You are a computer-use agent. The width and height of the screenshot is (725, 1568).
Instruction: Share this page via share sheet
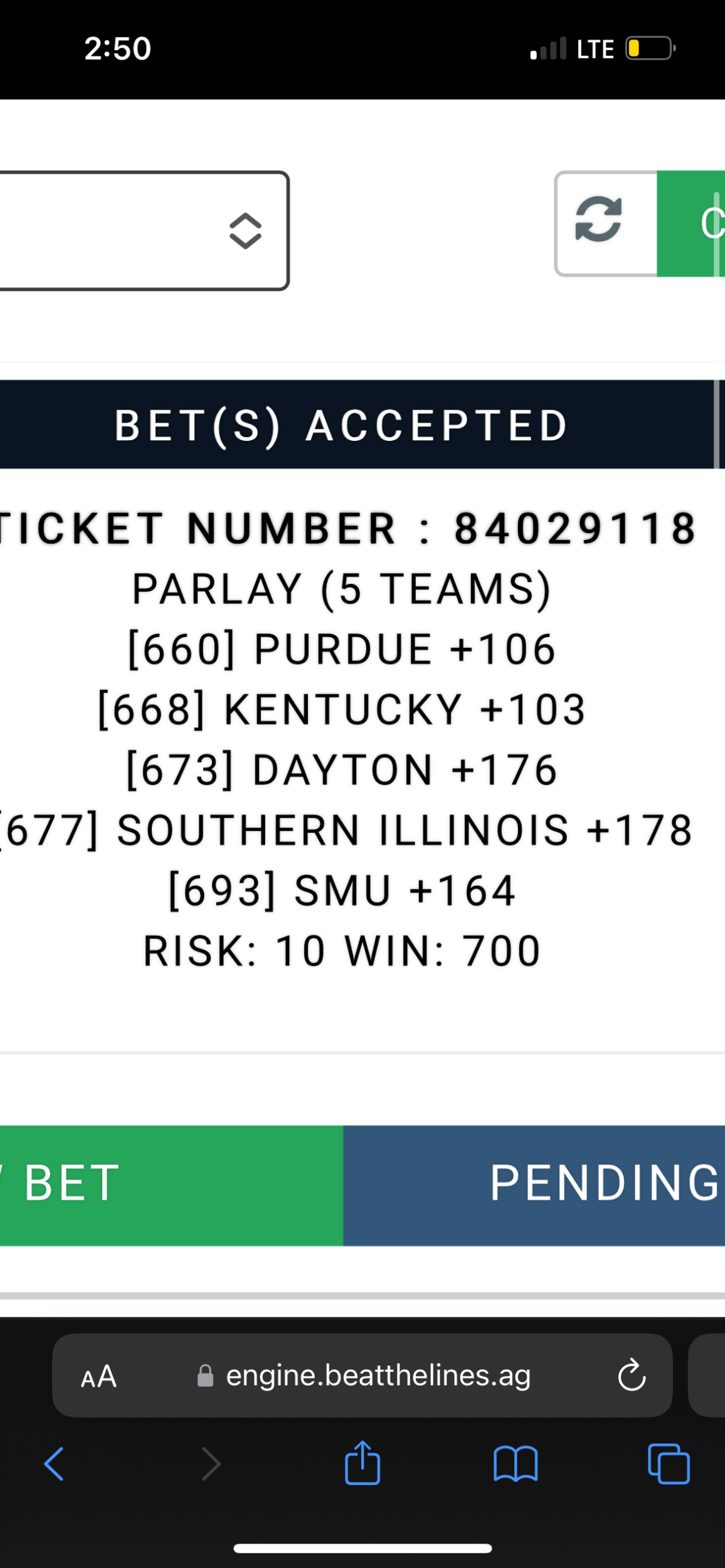362,1463
